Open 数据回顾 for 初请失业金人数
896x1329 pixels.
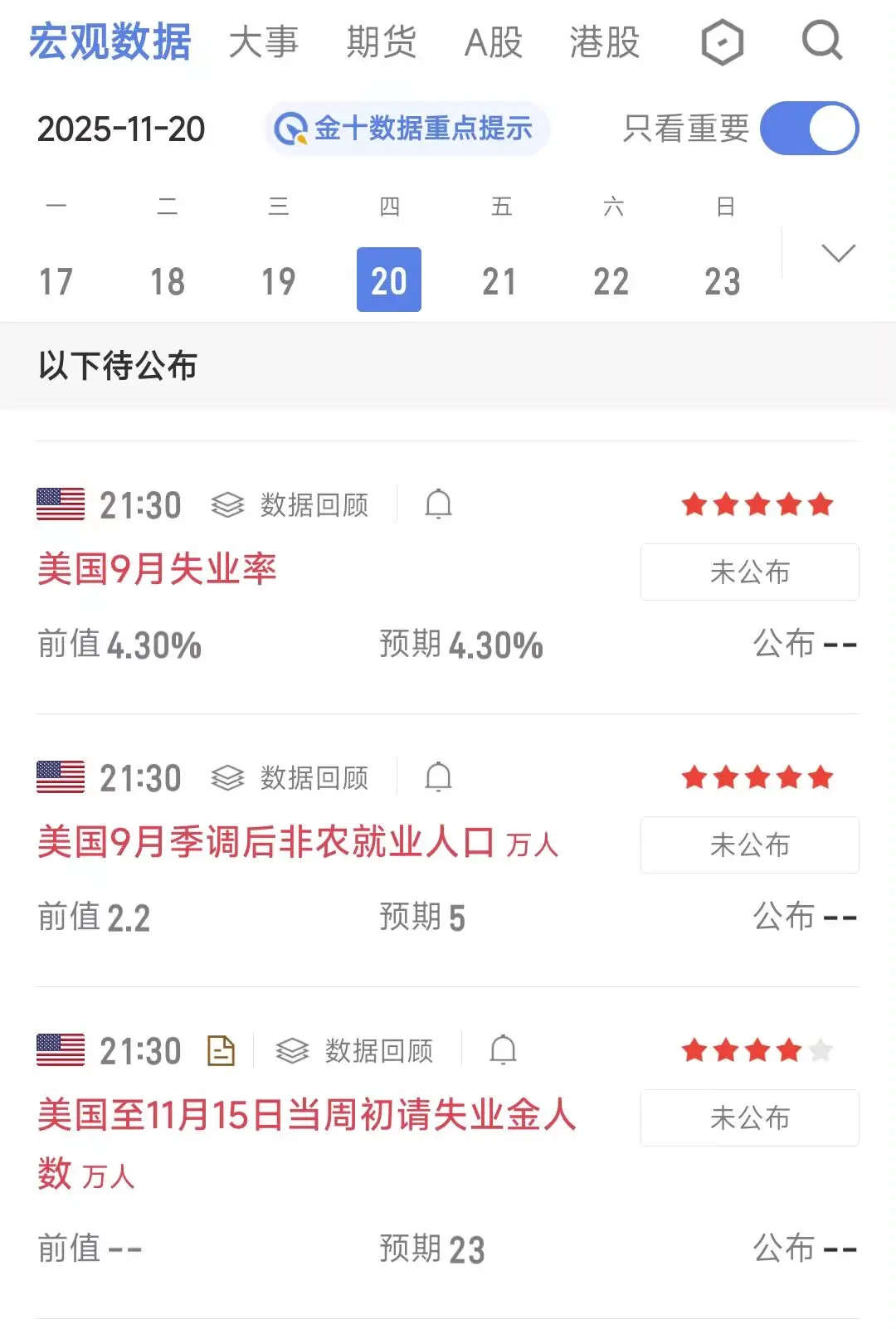point(354,1051)
